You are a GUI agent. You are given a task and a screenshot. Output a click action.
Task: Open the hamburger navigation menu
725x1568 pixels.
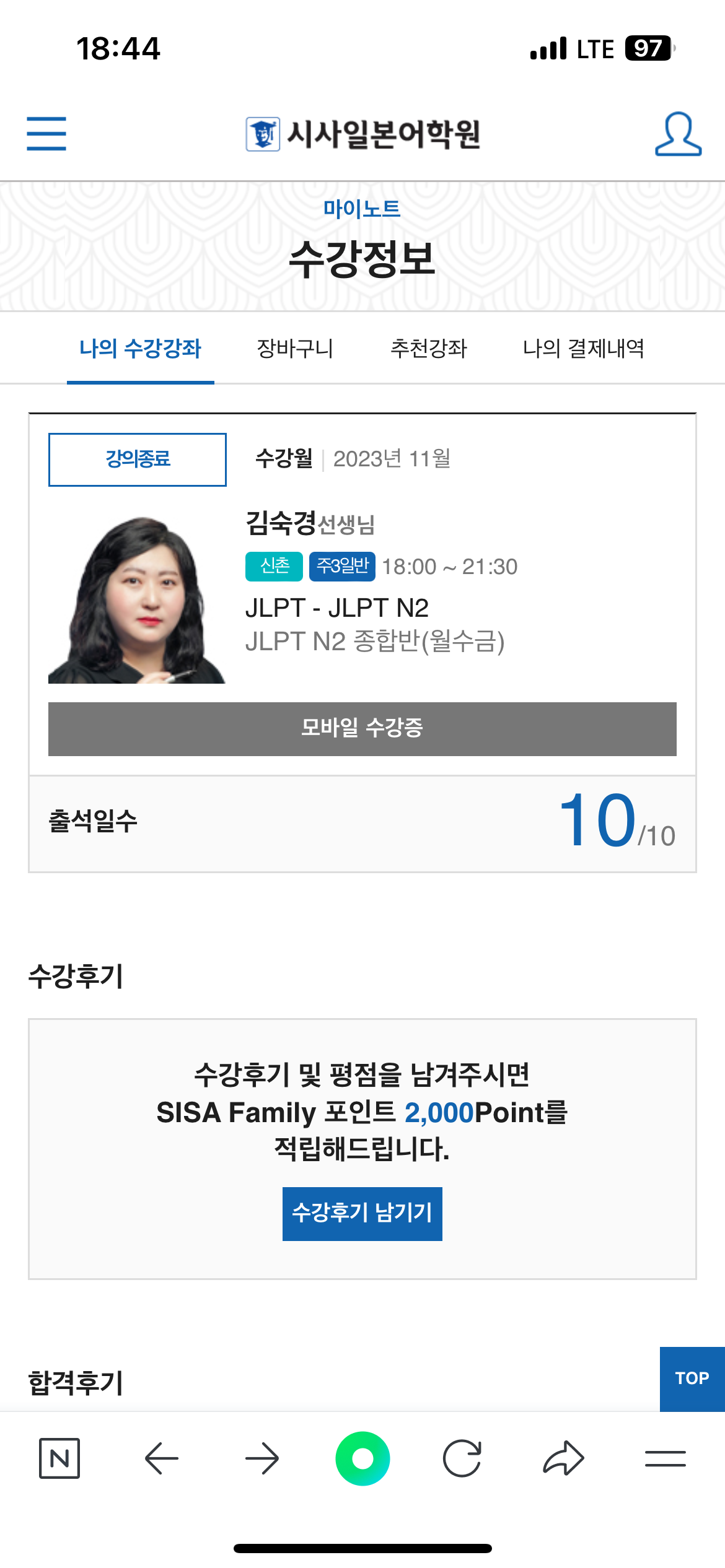46,135
